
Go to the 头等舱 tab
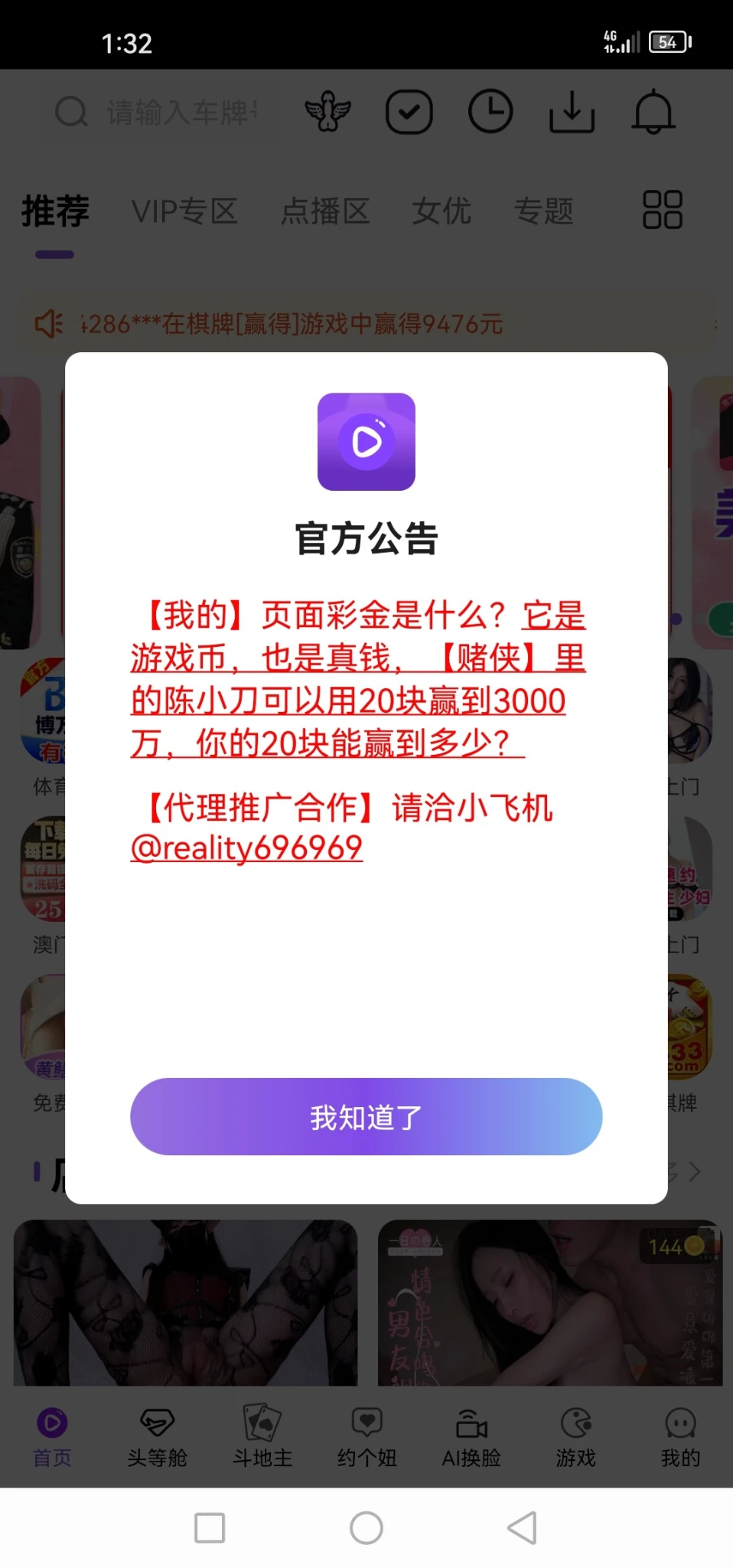157,1437
